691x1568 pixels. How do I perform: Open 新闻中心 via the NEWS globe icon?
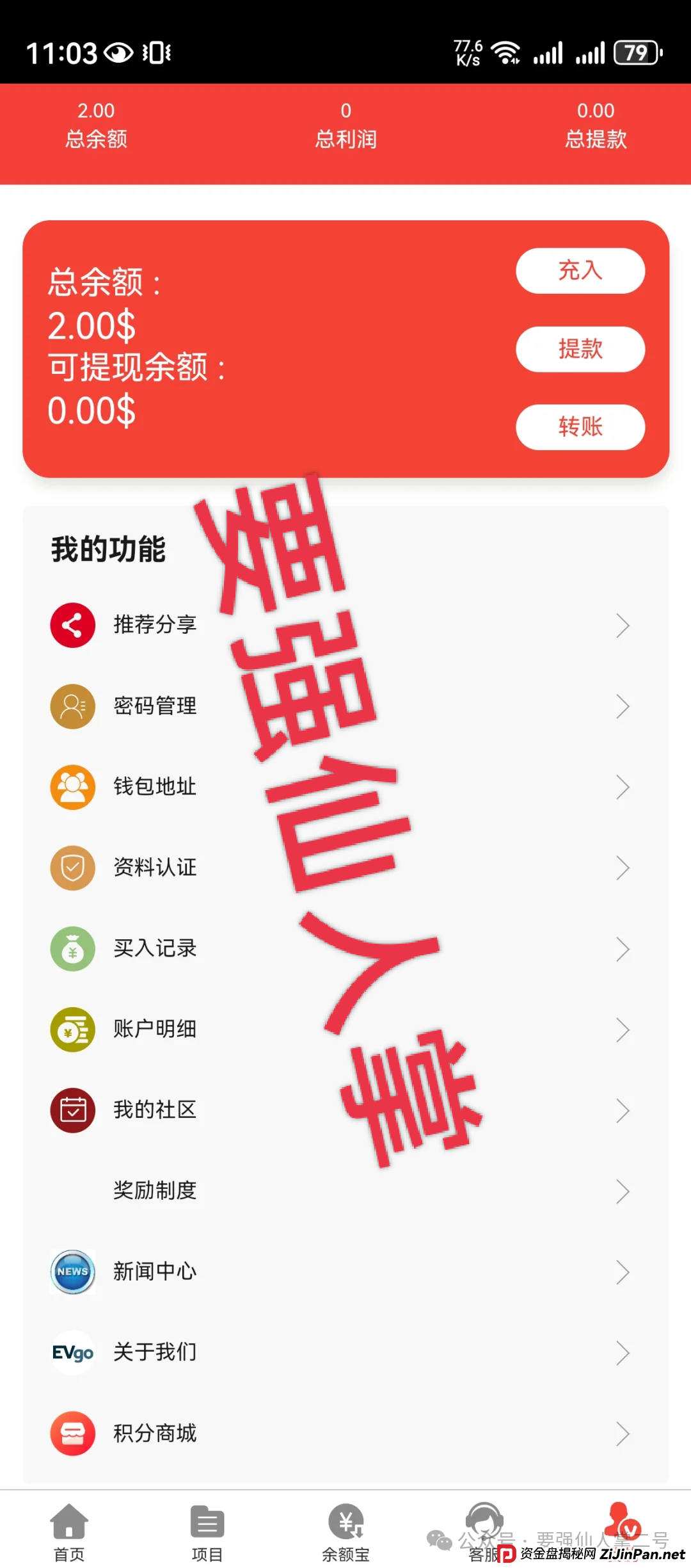point(72,1273)
